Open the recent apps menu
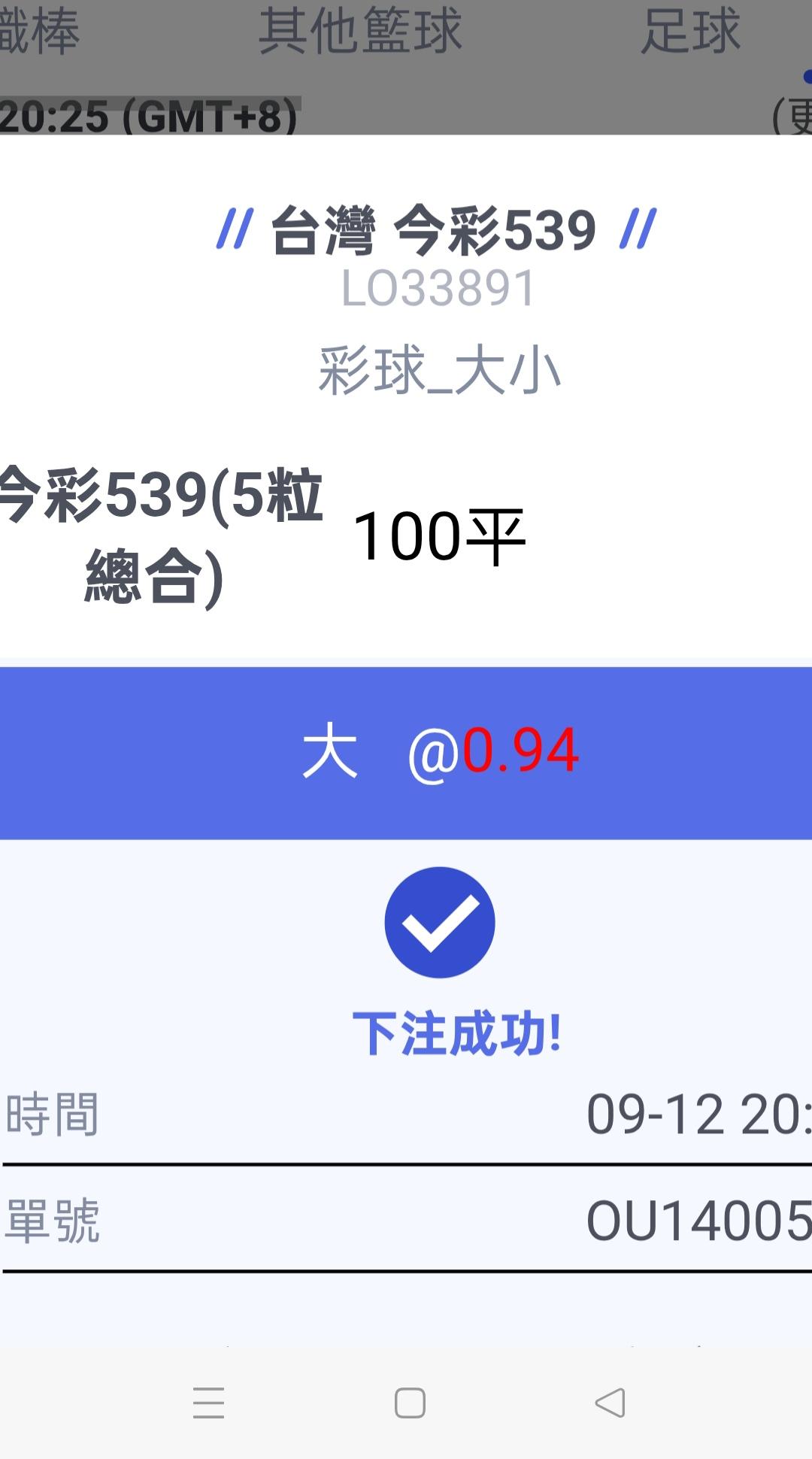 [x=208, y=1403]
